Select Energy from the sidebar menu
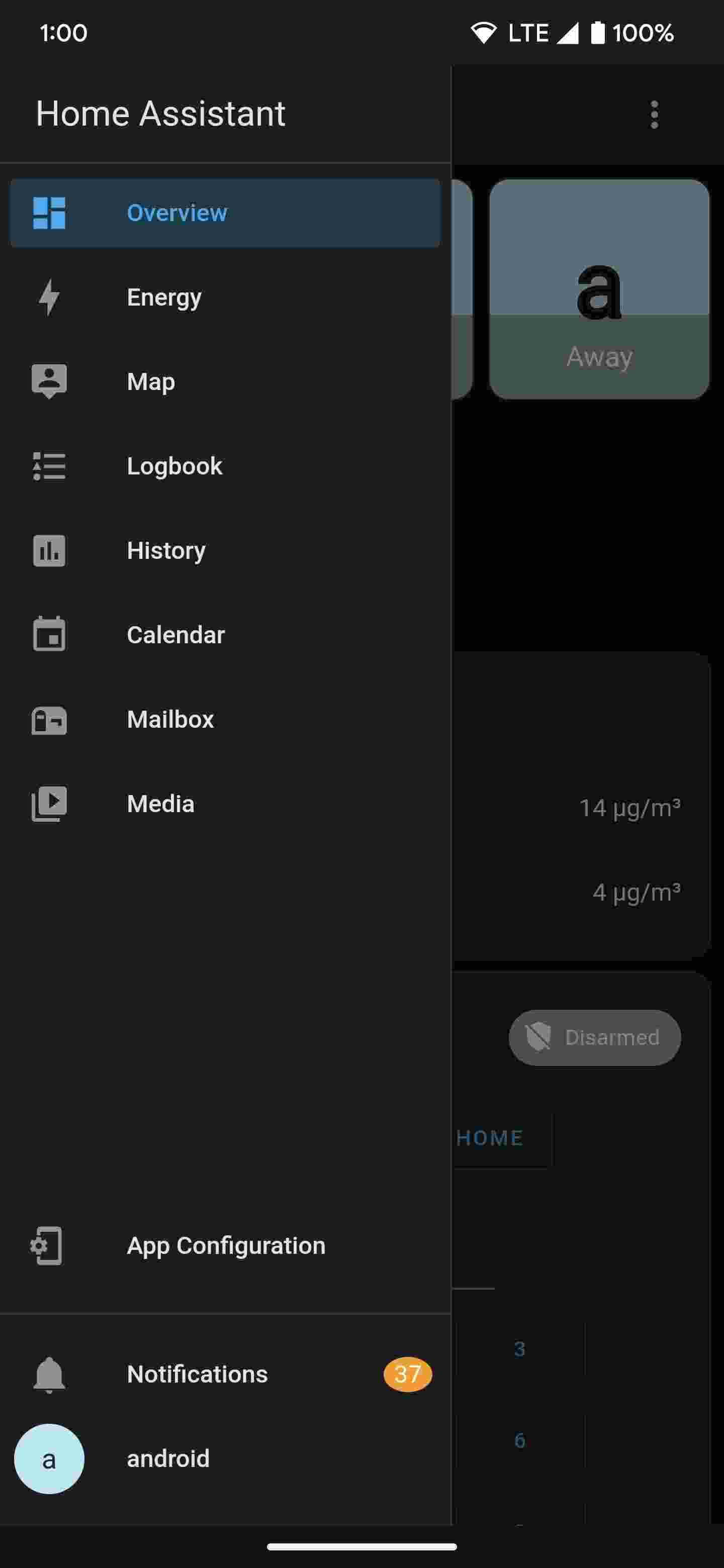The width and height of the screenshot is (724, 1568). (x=163, y=297)
